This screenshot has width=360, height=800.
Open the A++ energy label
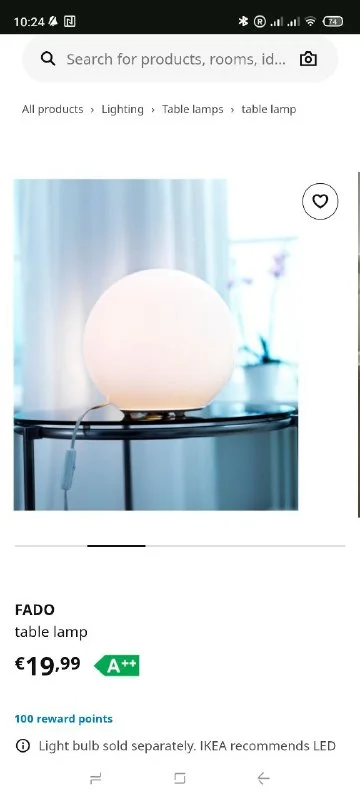pos(117,666)
